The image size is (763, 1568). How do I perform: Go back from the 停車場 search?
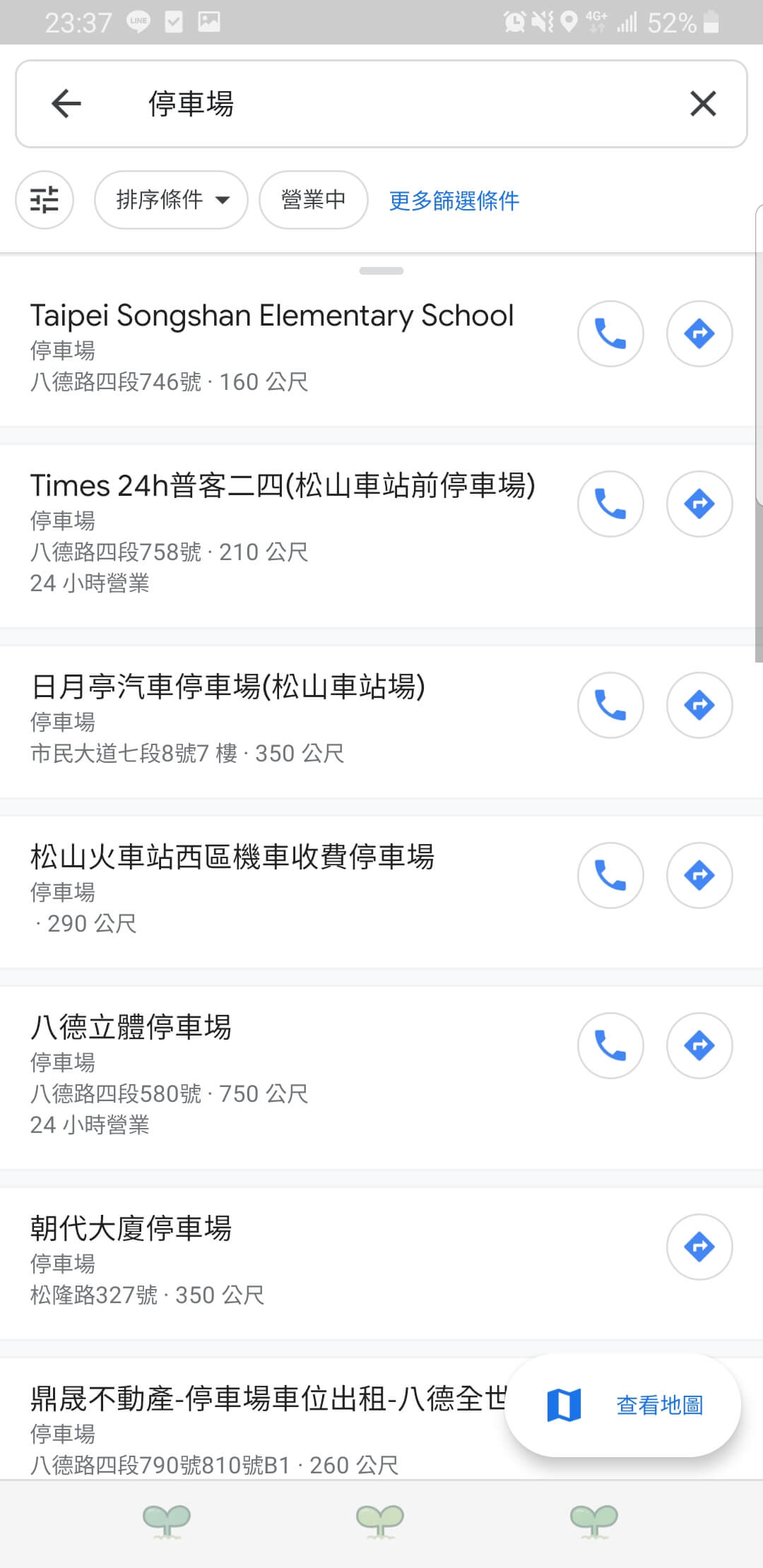tap(66, 104)
